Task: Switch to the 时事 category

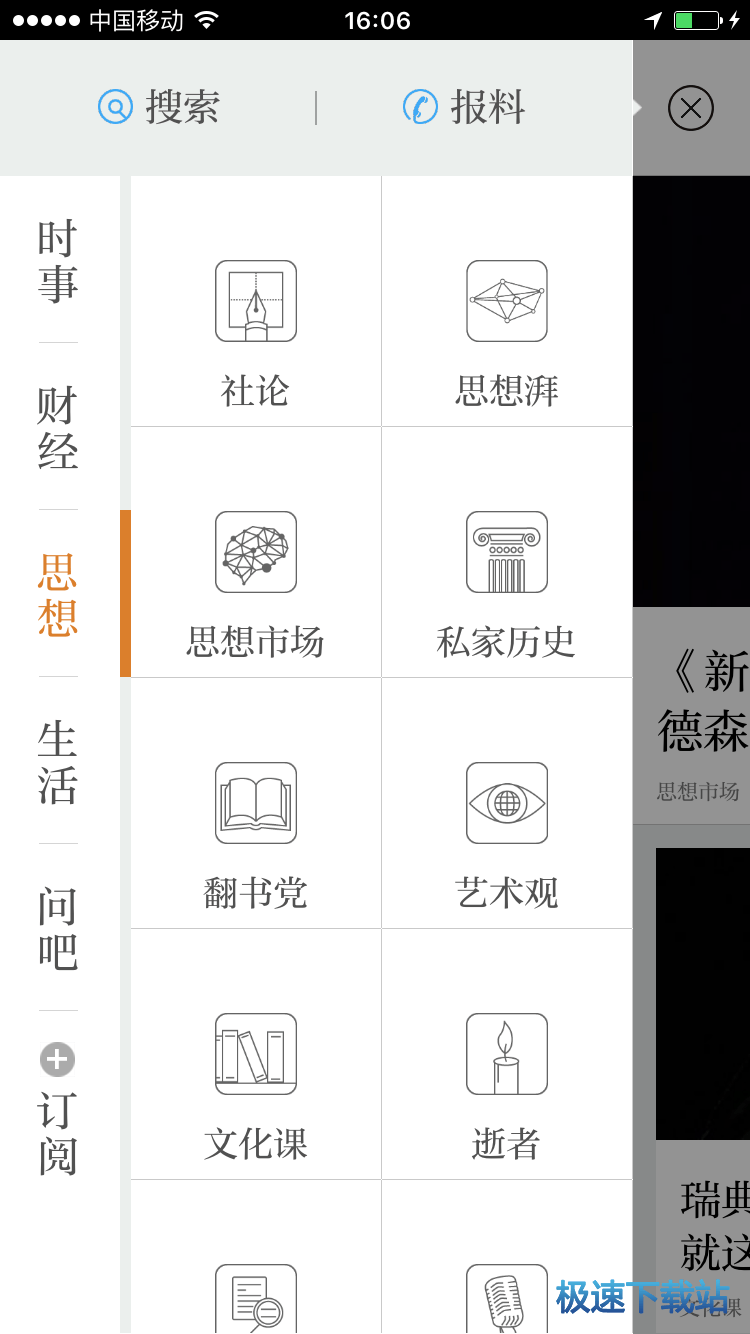Action: (x=58, y=260)
